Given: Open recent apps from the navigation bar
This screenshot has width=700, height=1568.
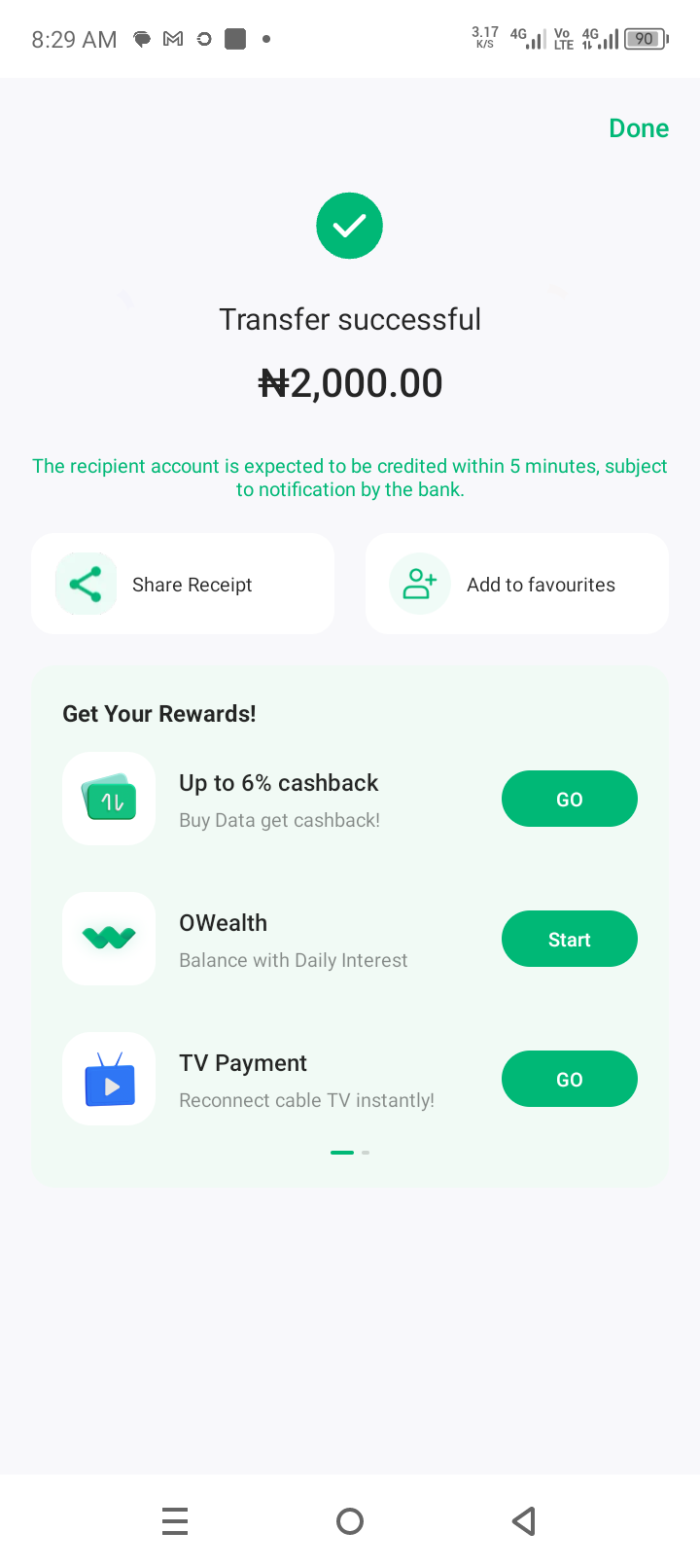Looking at the screenshot, I should (175, 1520).
